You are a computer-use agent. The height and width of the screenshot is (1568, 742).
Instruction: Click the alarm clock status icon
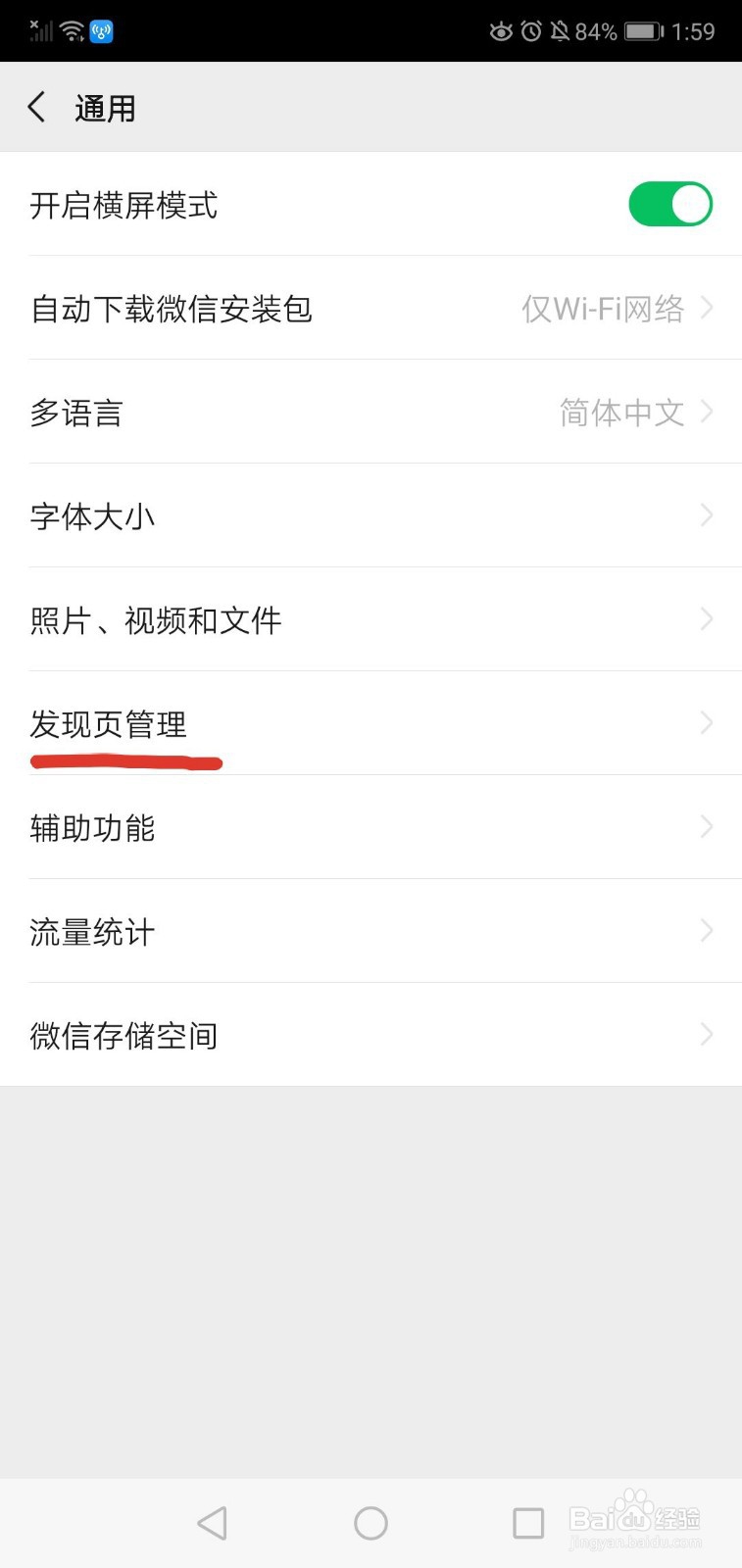(x=530, y=30)
